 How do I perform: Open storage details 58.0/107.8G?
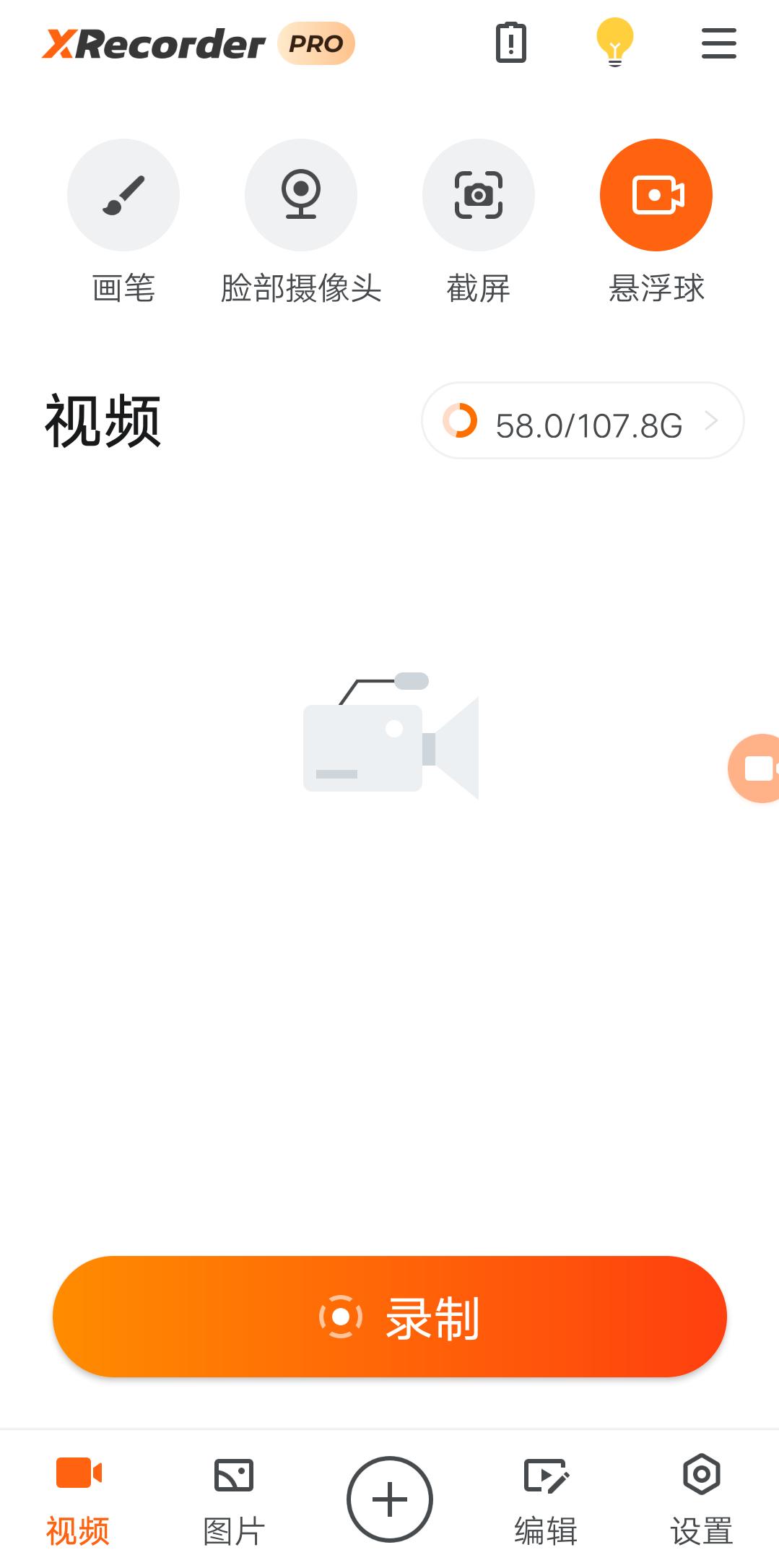(583, 420)
